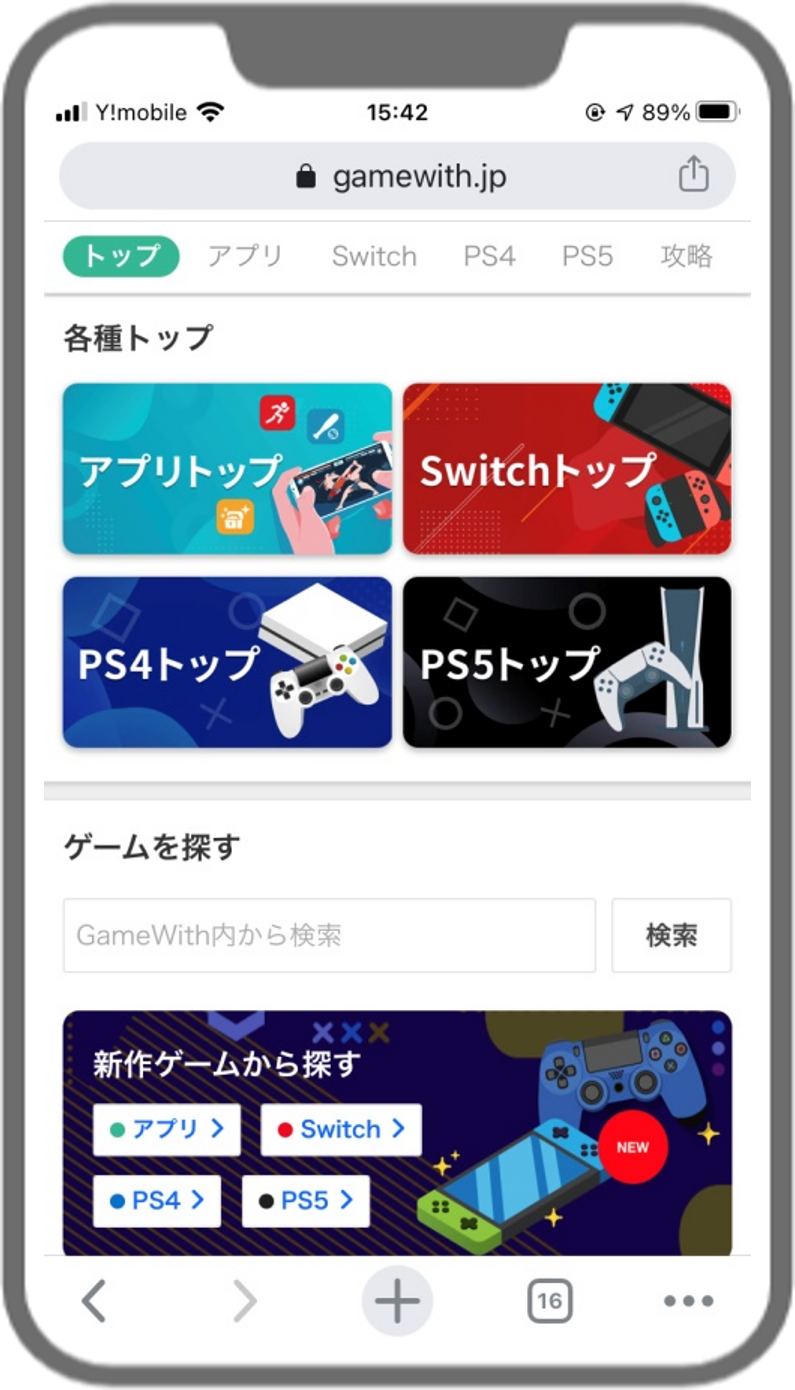The height and width of the screenshot is (1390, 795).
Task: Switch to the アプリ tab
Action: (246, 256)
